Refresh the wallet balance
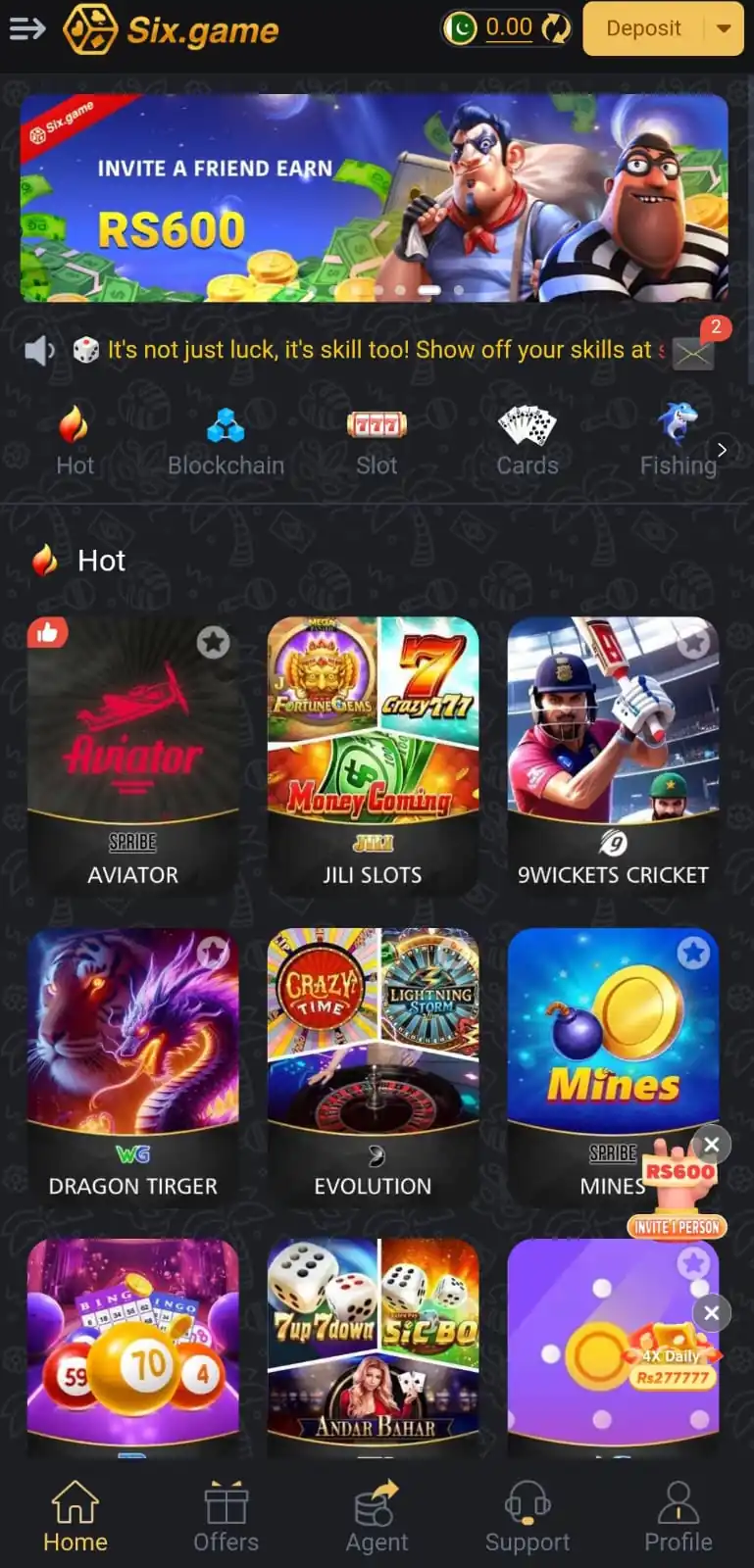The height and width of the screenshot is (1568, 754). coord(556,28)
